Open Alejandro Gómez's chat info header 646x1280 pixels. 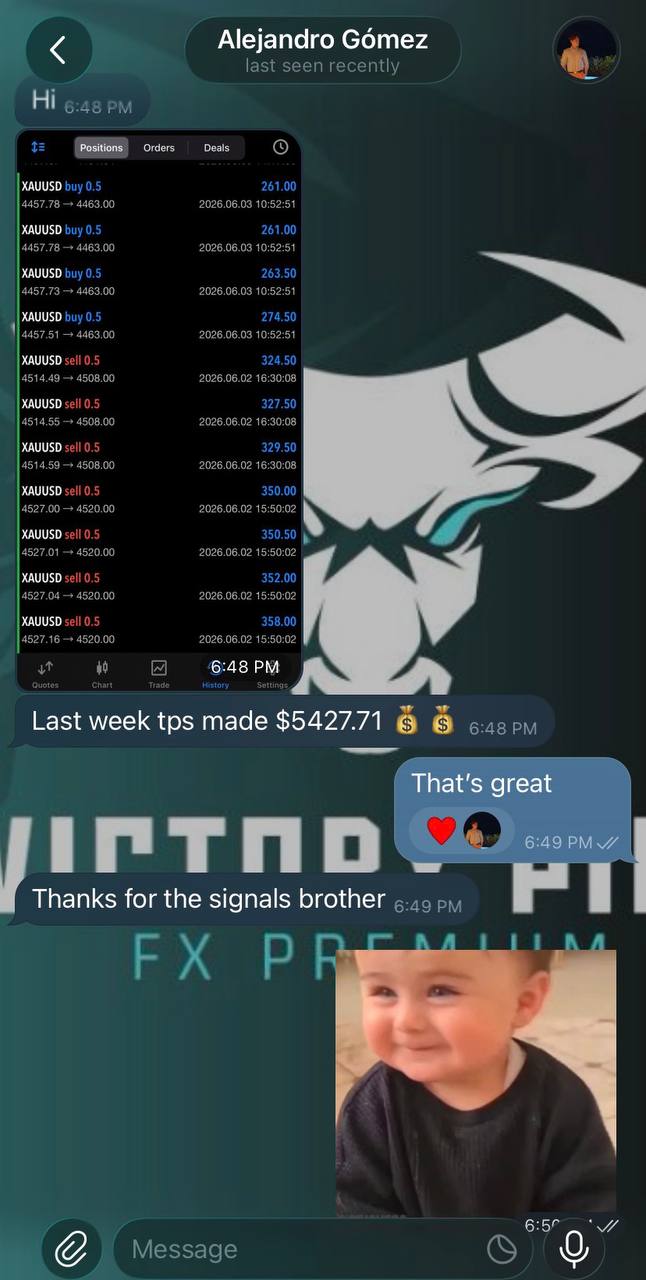(x=323, y=50)
